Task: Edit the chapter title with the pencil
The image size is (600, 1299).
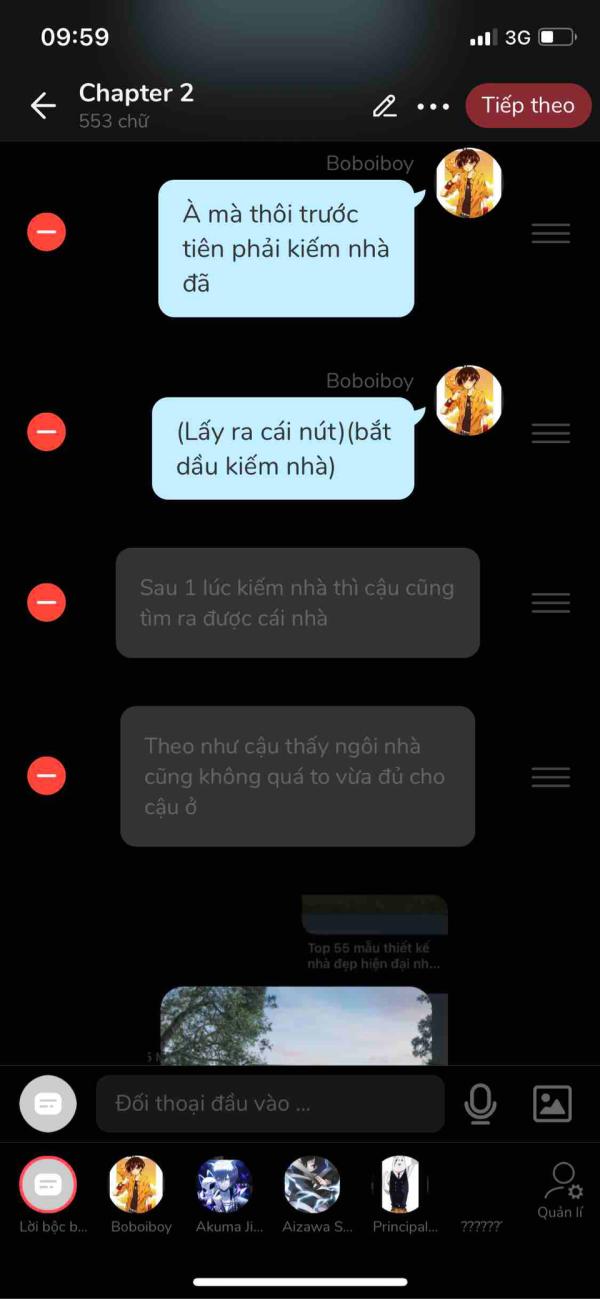Action: pyautogui.click(x=384, y=106)
